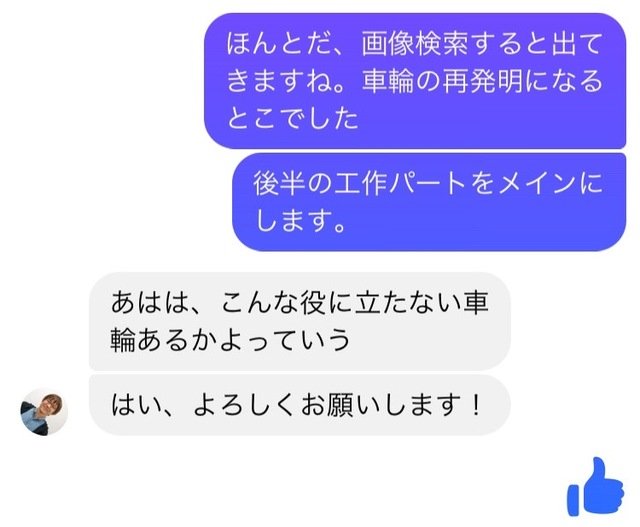The height and width of the screenshot is (527, 640).
Task: Open the sender's profile picture avatar
Action: 43,411
